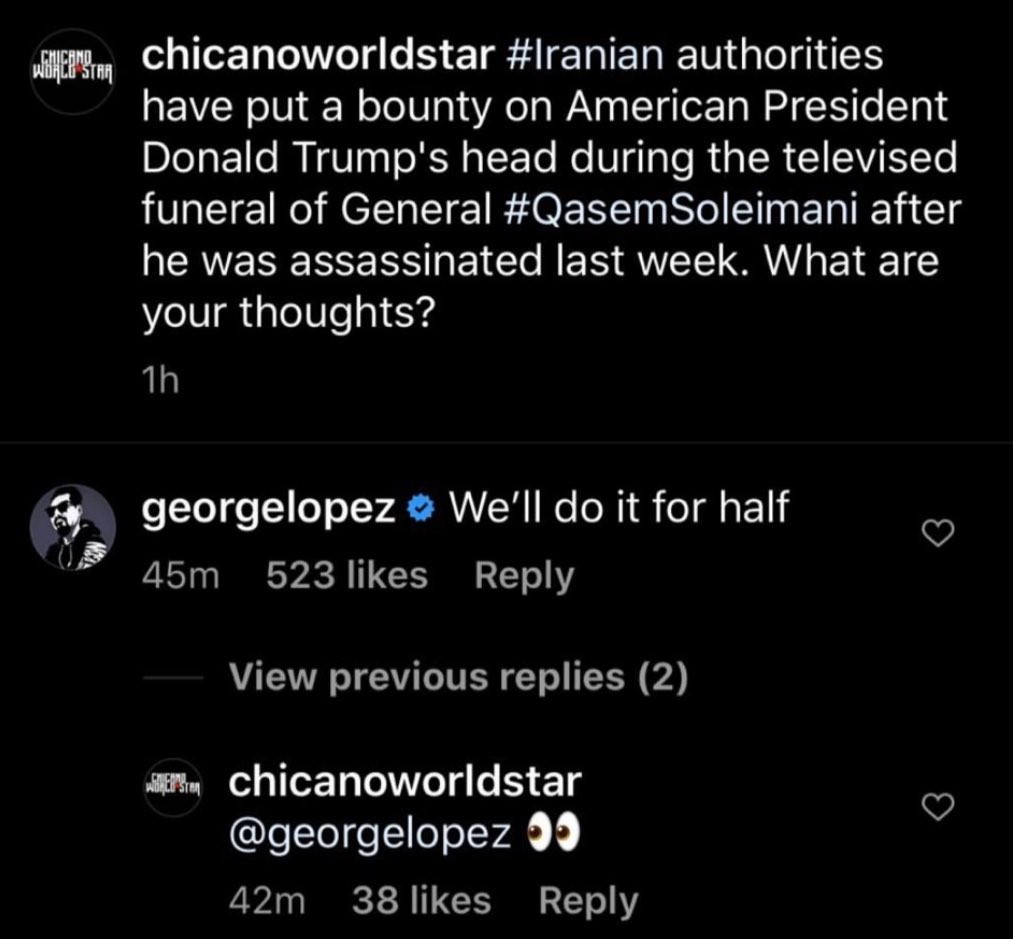The width and height of the screenshot is (1013, 939).
Task: Like georgelopez's comment with the heart icon
Action: point(935,536)
